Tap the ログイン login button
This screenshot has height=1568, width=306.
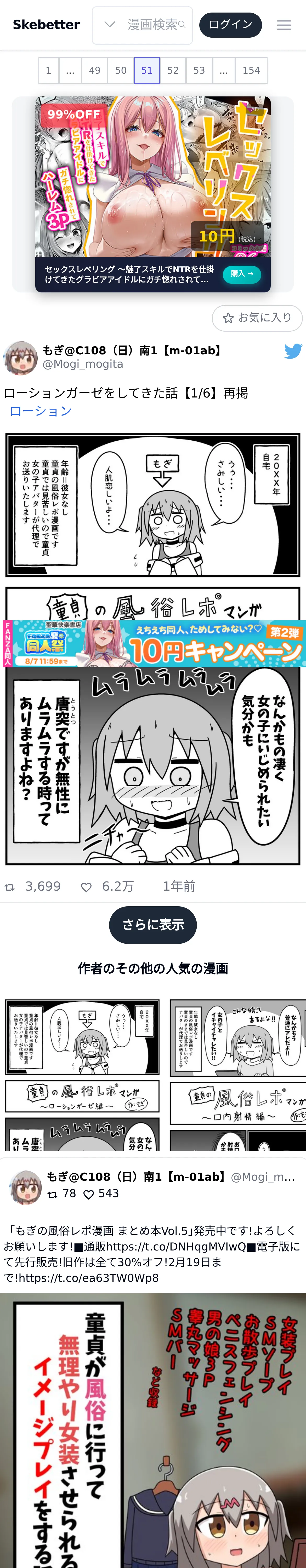click(x=230, y=25)
